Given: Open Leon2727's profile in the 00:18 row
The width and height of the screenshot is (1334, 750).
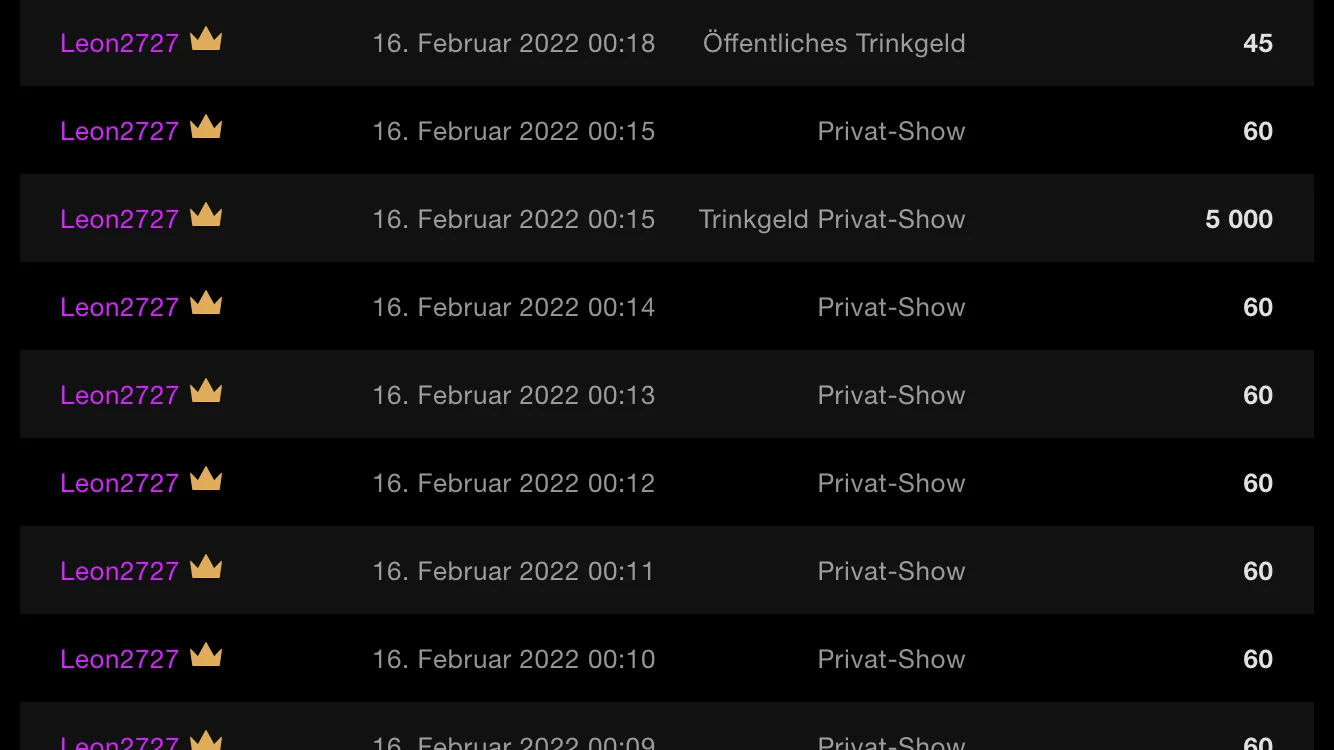Looking at the screenshot, I should (119, 43).
